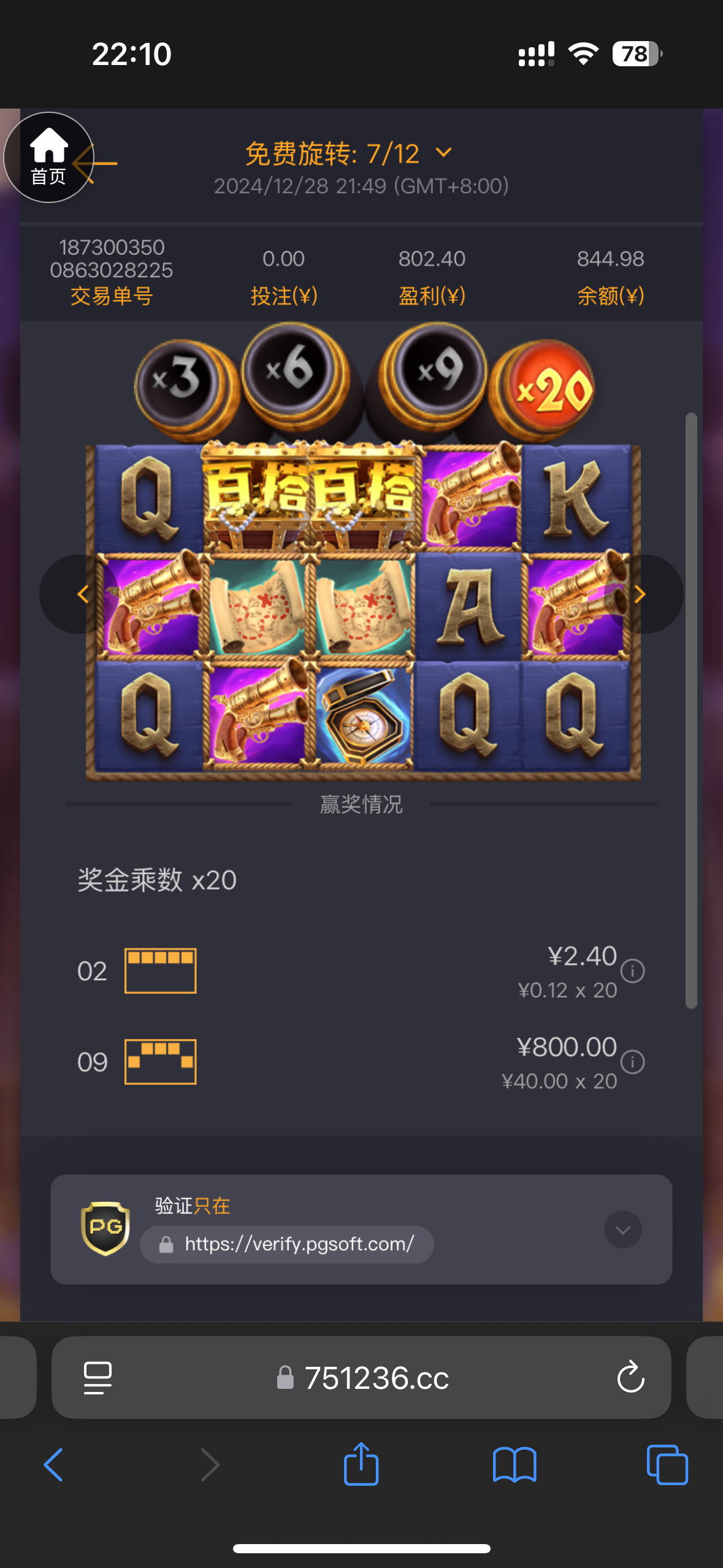The width and height of the screenshot is (723, 1568).
Task: Open Safari bookmarks
Action: (515, 1465)
